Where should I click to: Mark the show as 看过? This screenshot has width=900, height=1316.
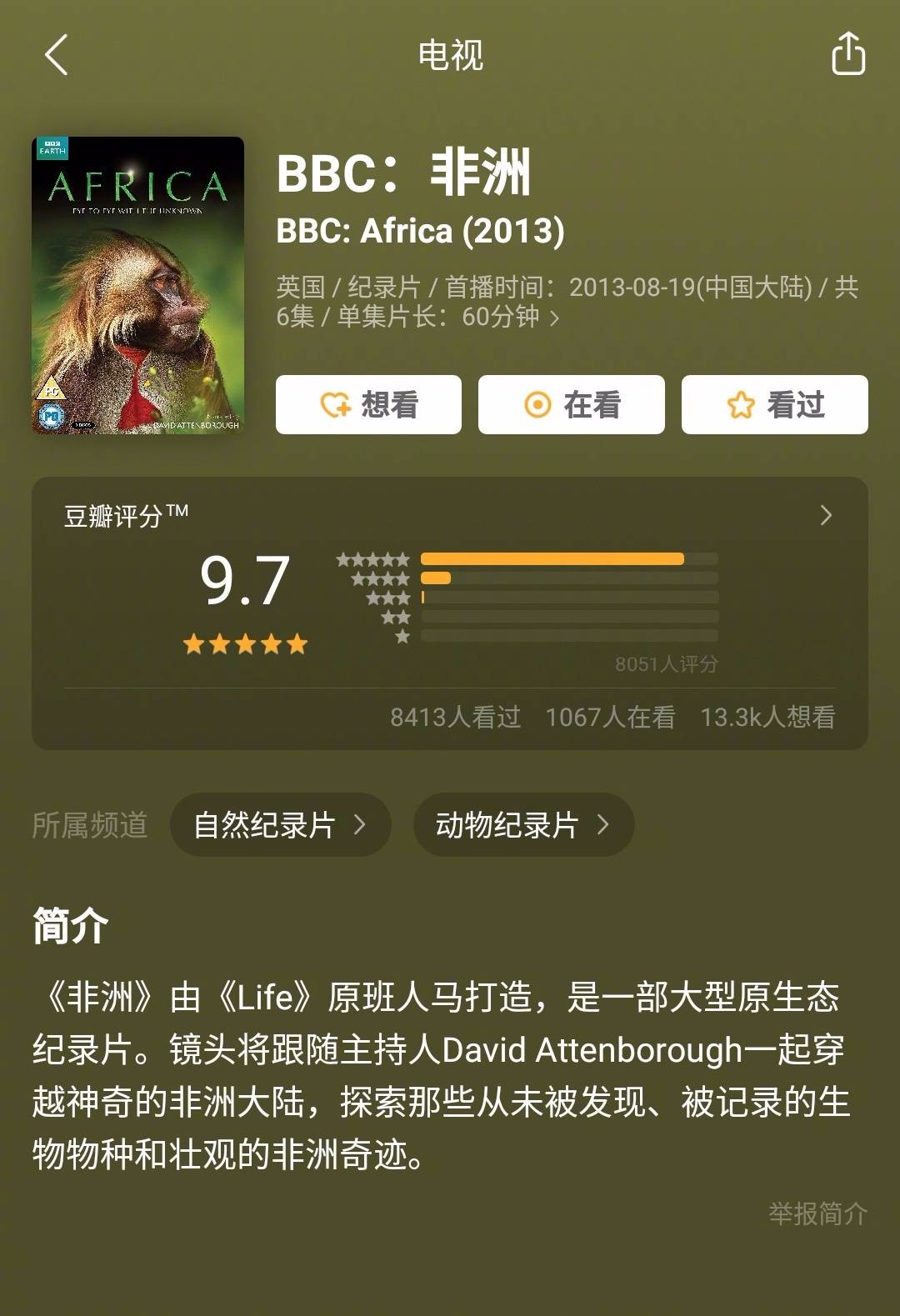[x=774, y=405]
